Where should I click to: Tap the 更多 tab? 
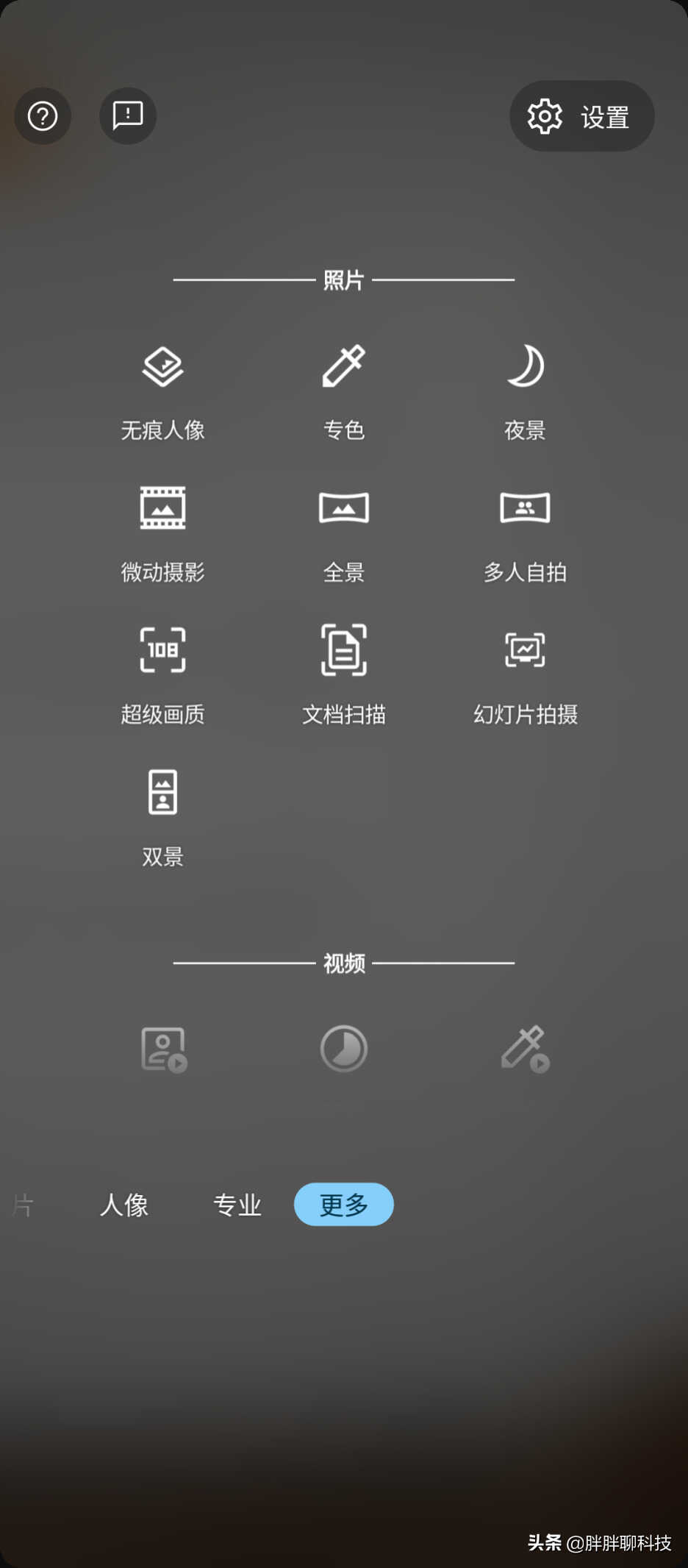pos(344,1205)
